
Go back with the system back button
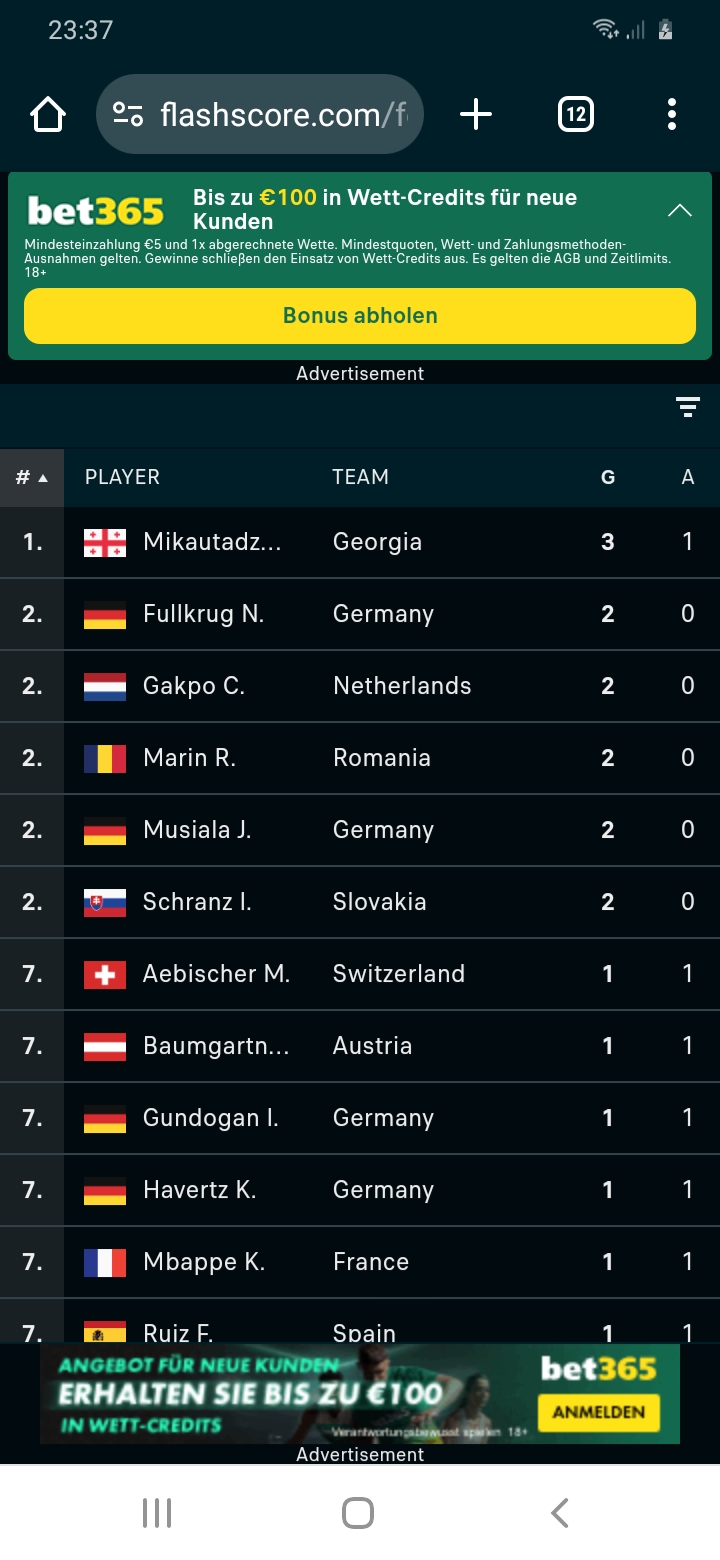(x=560, y=1512)
